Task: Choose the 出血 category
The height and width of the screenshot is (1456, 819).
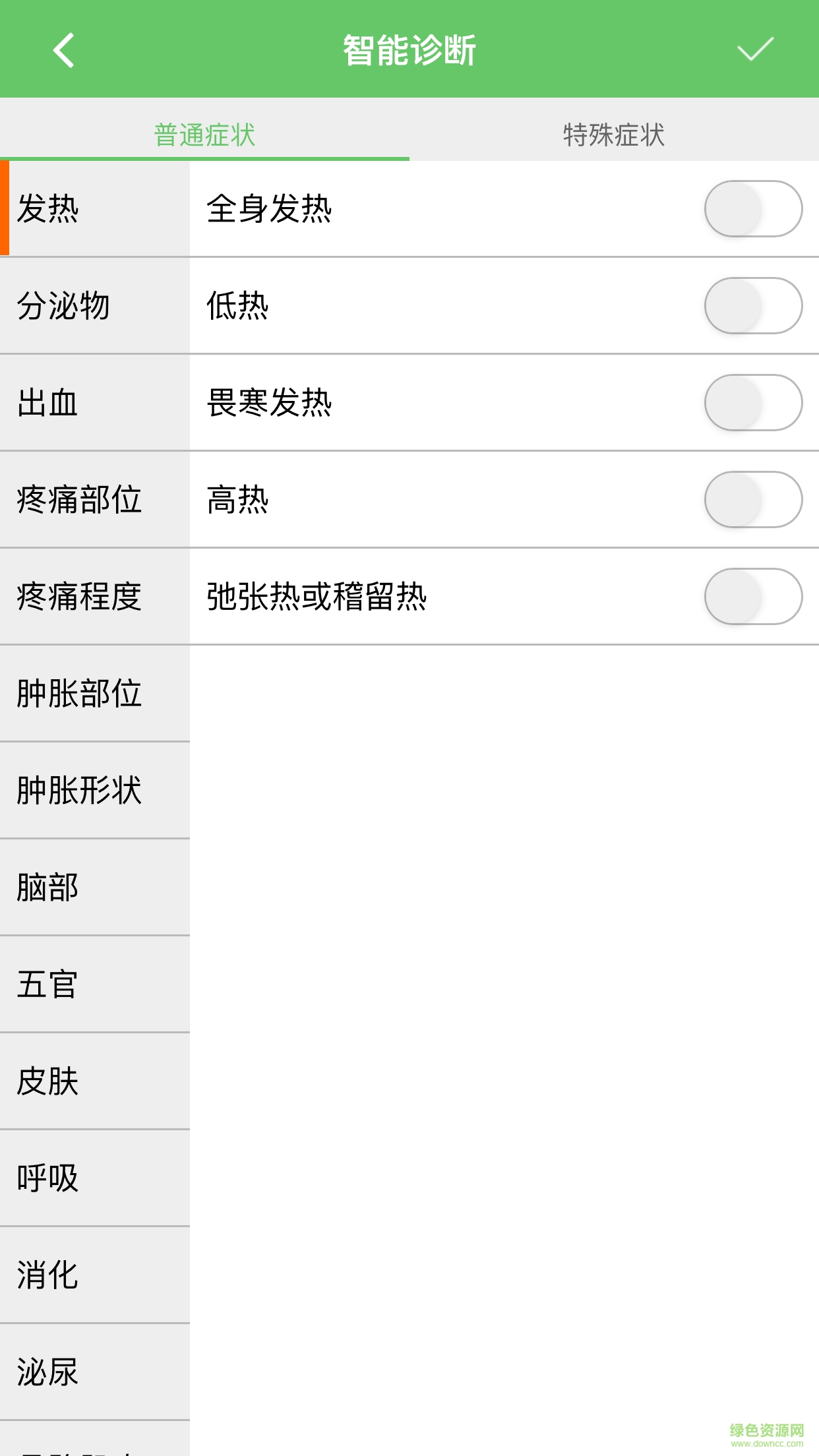Action: 95,403
